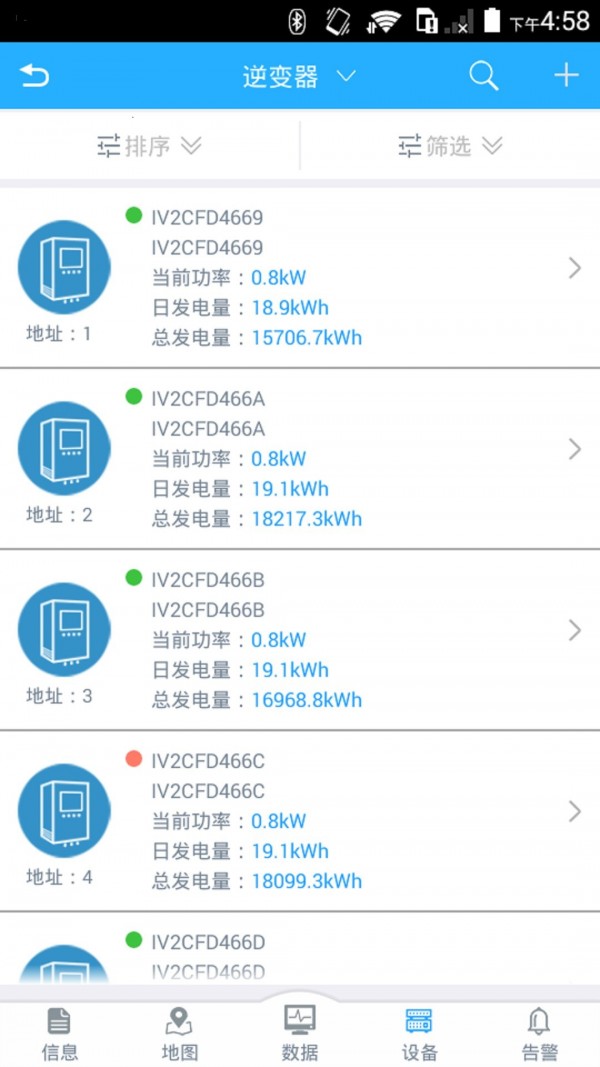Open inverter IV2CFD466C details
The width and height of the screenshot is (600, 1067).
(300, 821)
